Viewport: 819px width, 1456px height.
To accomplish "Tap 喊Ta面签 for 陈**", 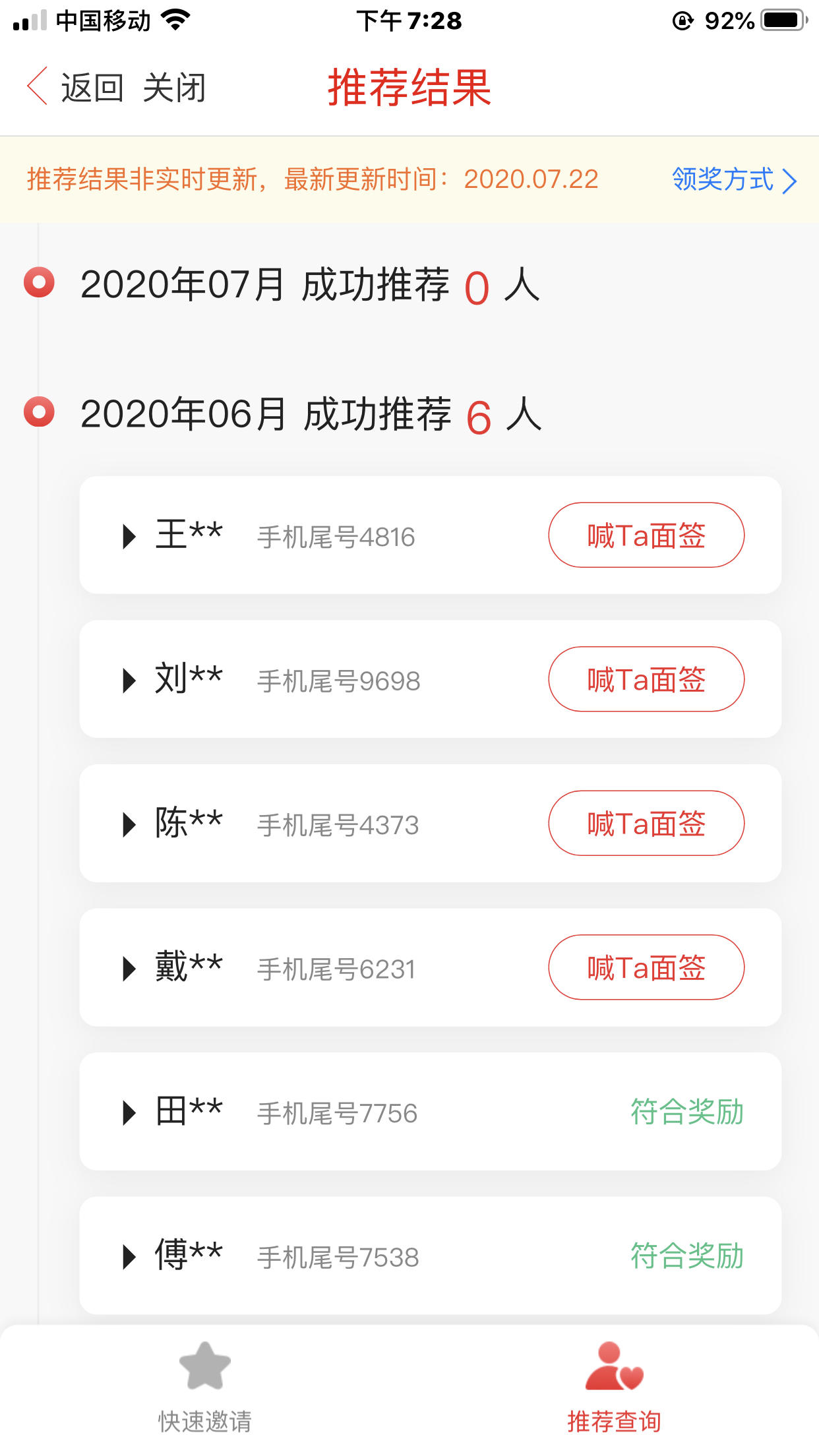I will 646,823.
